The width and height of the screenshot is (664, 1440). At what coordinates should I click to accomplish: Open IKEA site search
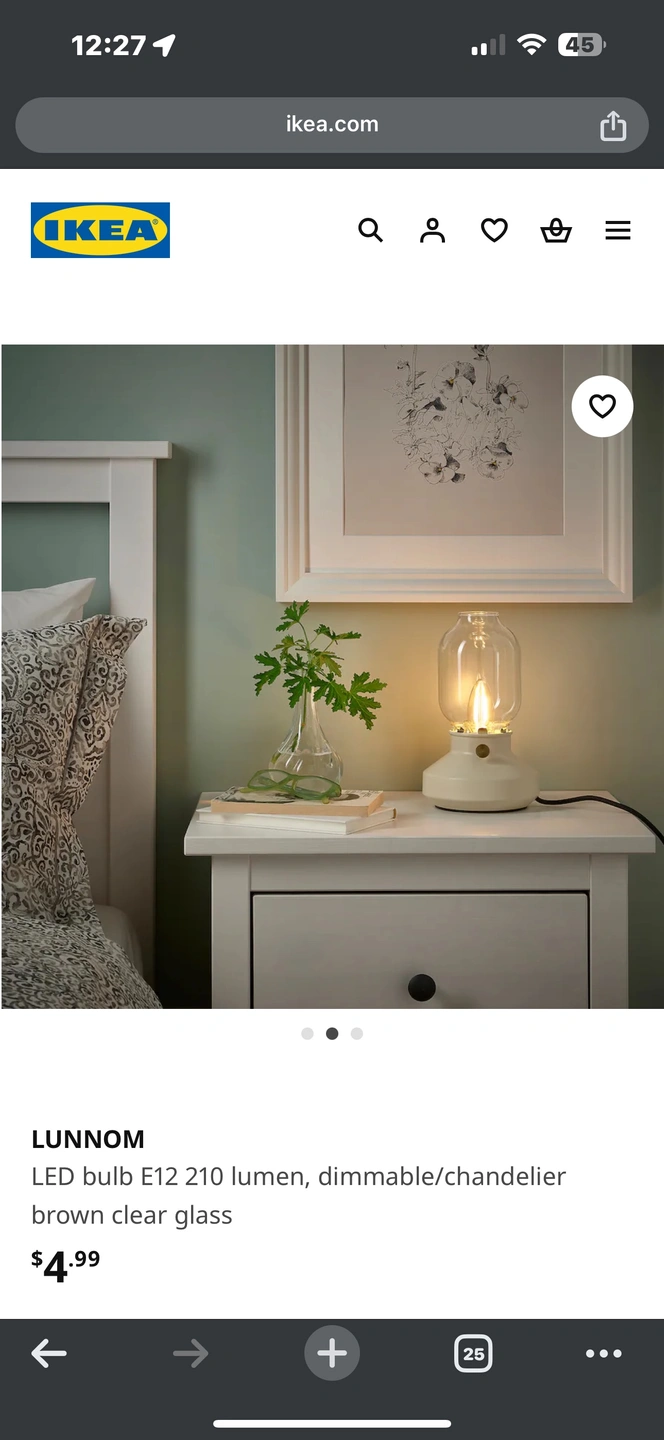pos(370,231)
